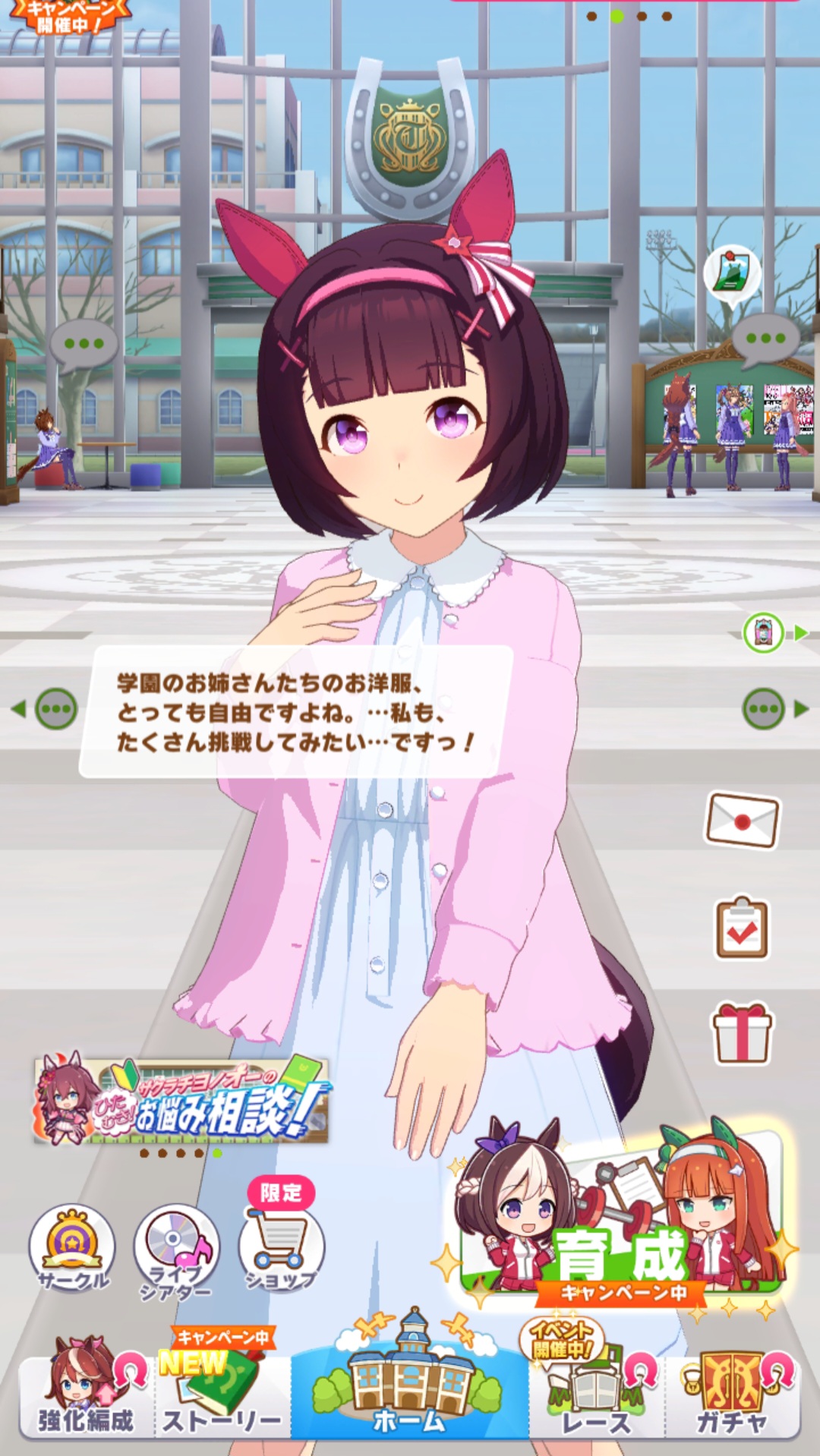Screen dimensions: 820x1456
Task: Tap the speech bubble on the left arrow
Action: pos(56,709)
